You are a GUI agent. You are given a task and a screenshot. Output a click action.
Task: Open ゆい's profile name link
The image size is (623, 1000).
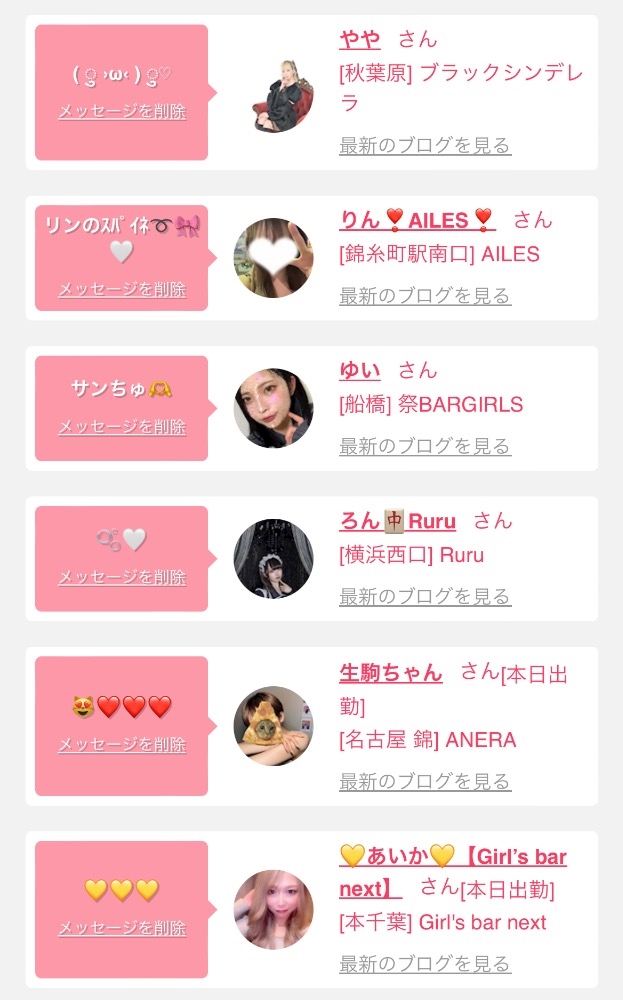pos(360,371)
